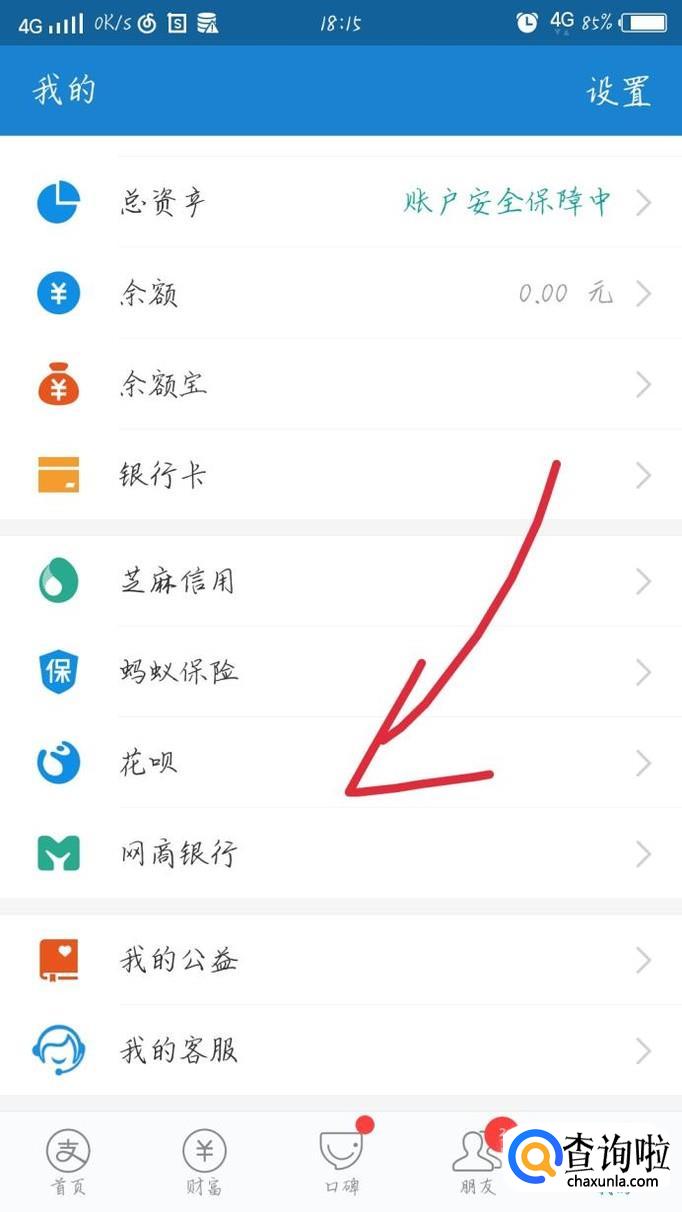The image size is (682, 1212).
Task: Open 设置 in the top bar
Action: (618, 91)
